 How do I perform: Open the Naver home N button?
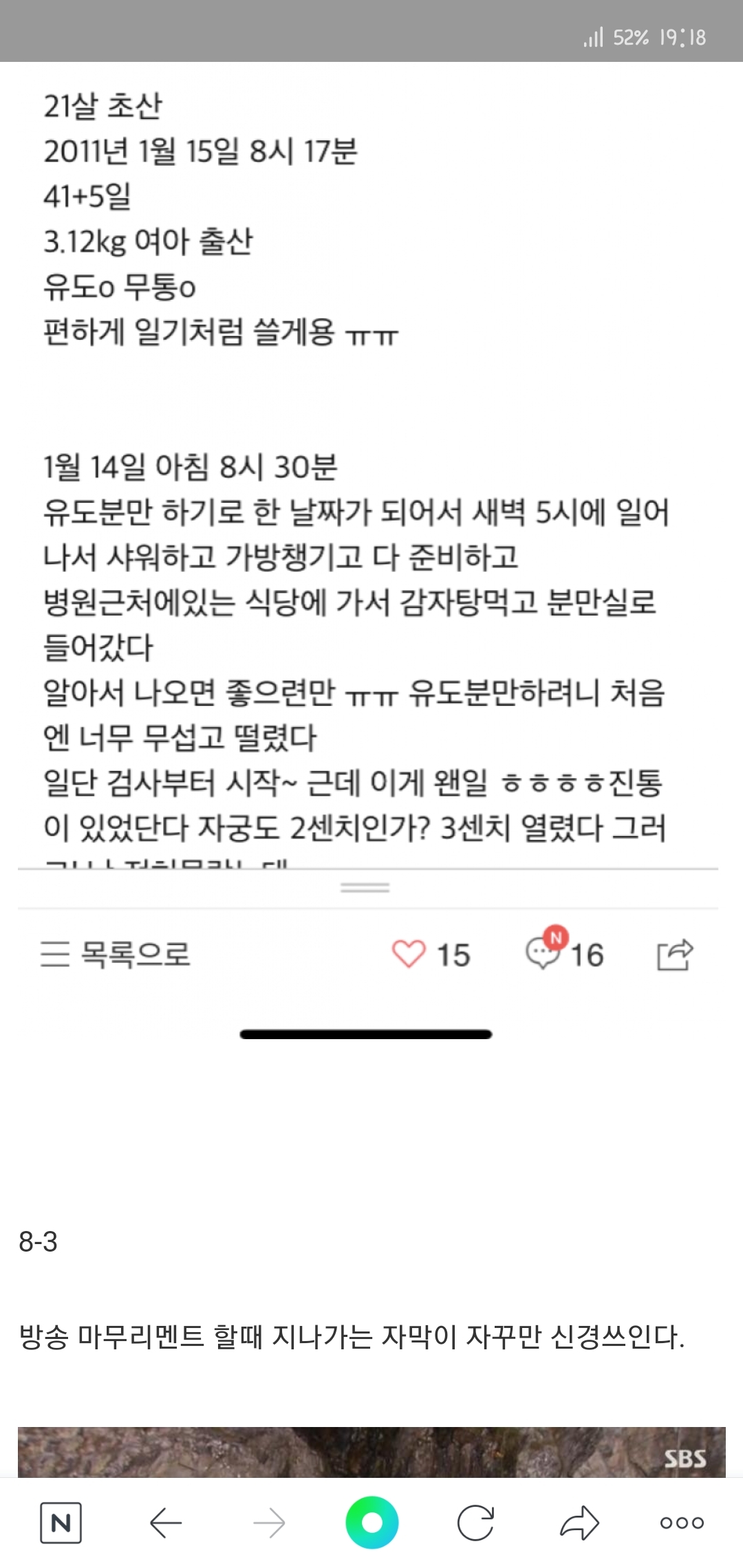coord(61,1523)
